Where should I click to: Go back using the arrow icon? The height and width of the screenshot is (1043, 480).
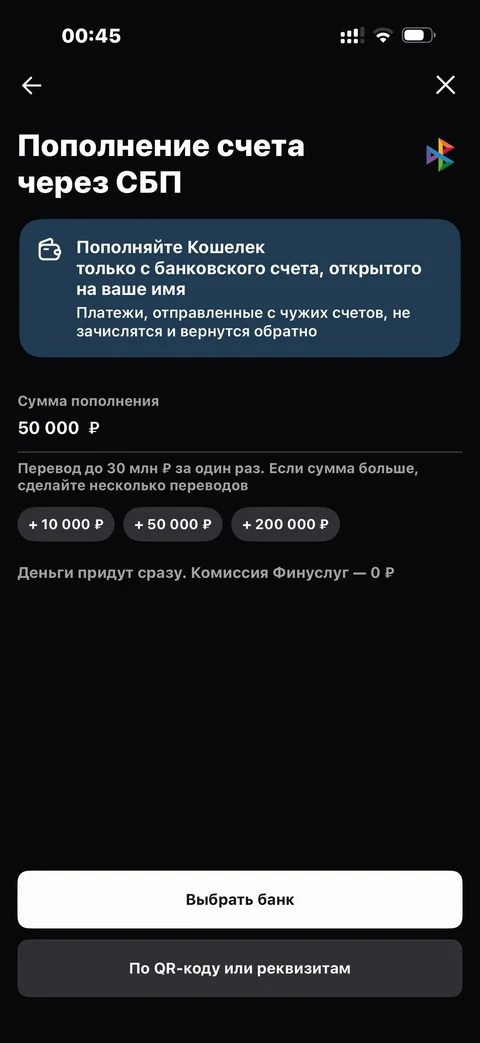(31, 85)
